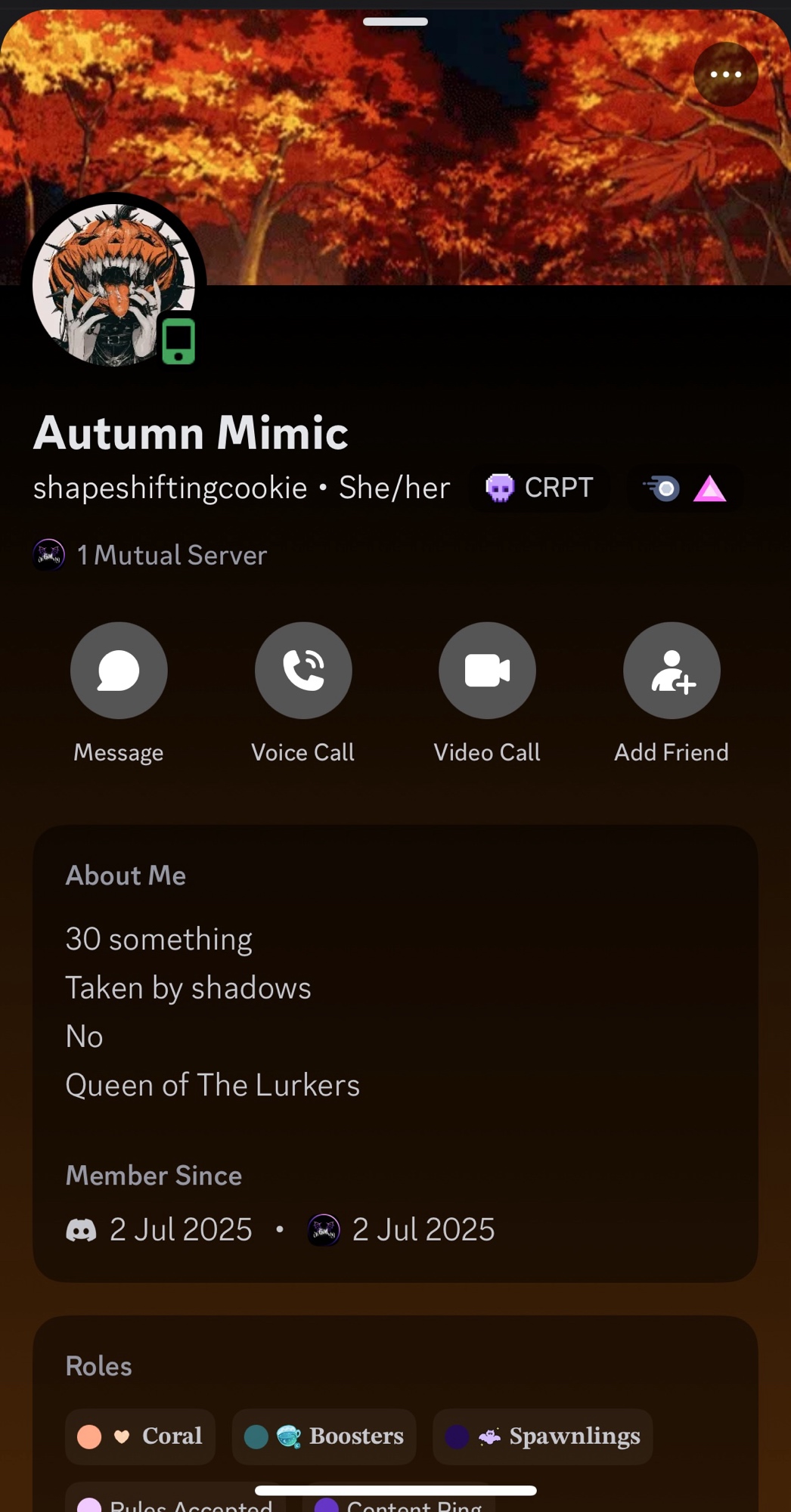Viewport: 791px width, 1512px height.
Task: View Autumn Mimic's profile avatar
Action: click(x=113, y=285)
